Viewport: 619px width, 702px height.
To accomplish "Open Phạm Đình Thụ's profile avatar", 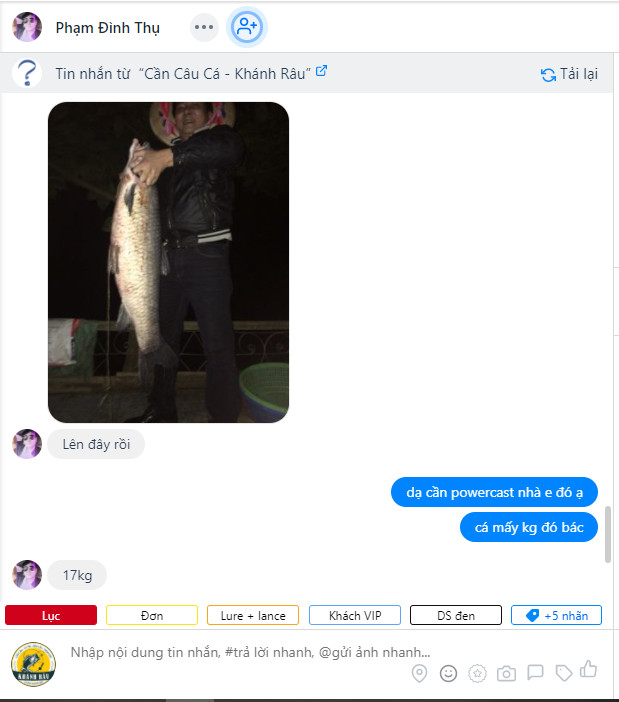I will coord(27,27).
